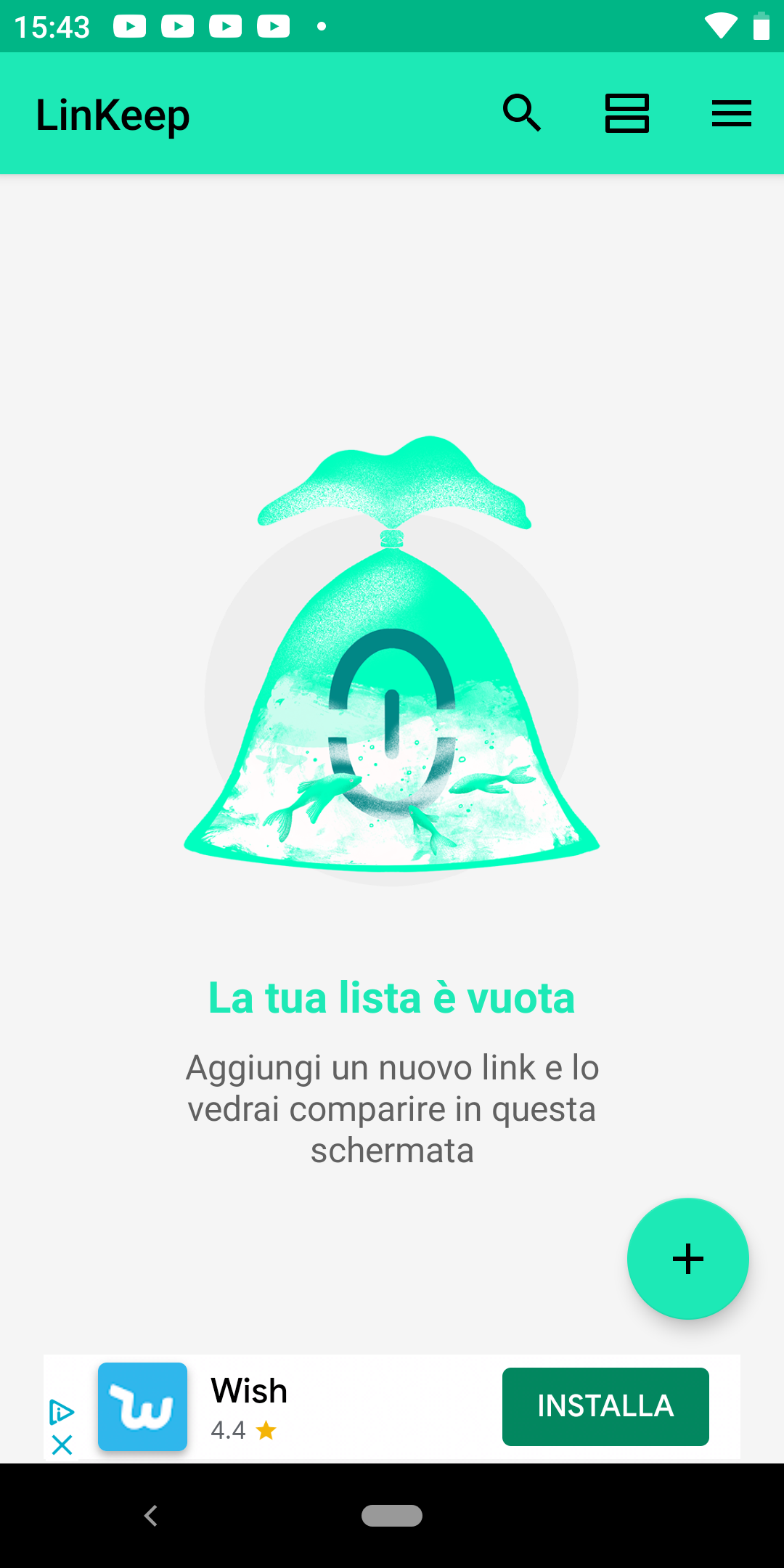Switch the list layout view

pyautogui.click(x=627, y=113)
